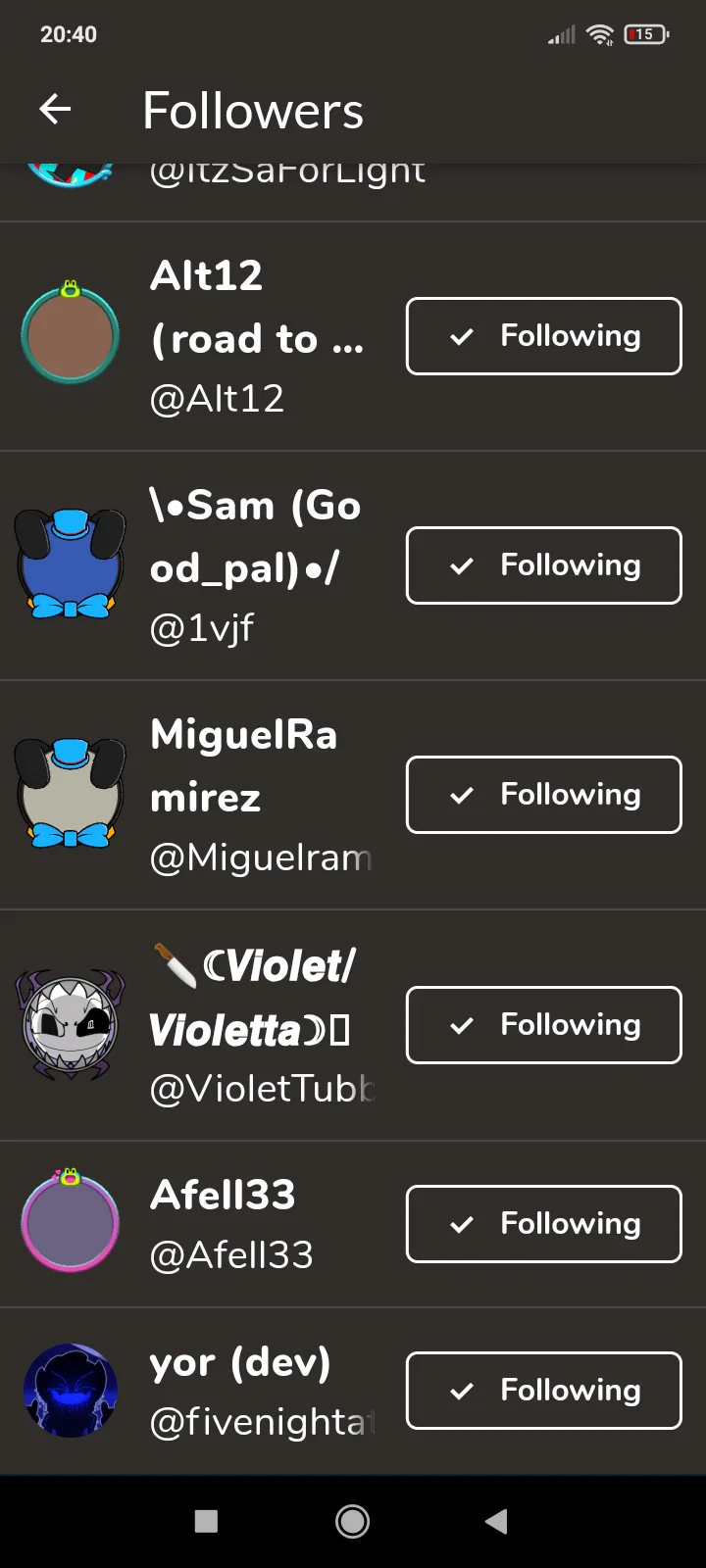706x1568 pixels.
Task: Tap the Following button for Alt12
Action: tap(544, 336)
